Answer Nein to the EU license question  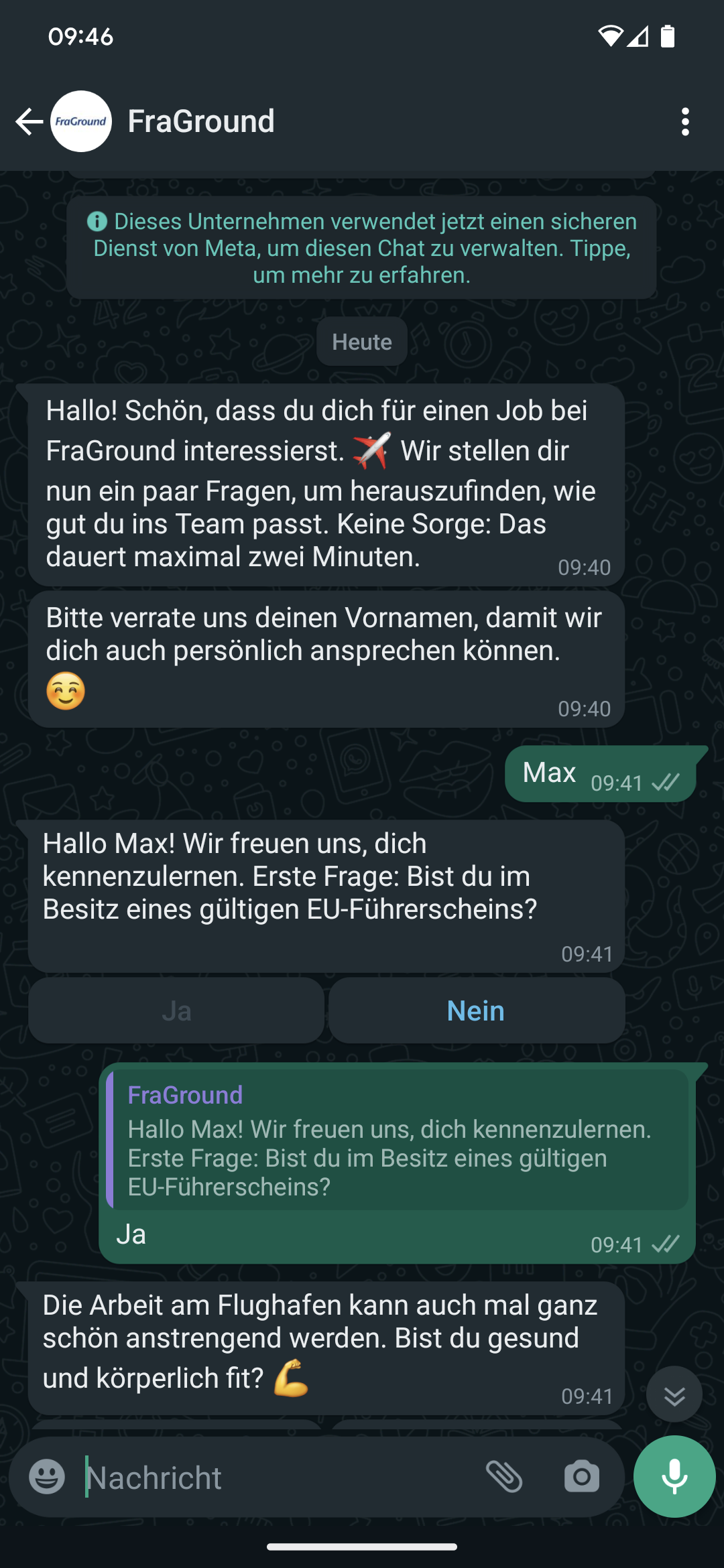click(476, 1010)
